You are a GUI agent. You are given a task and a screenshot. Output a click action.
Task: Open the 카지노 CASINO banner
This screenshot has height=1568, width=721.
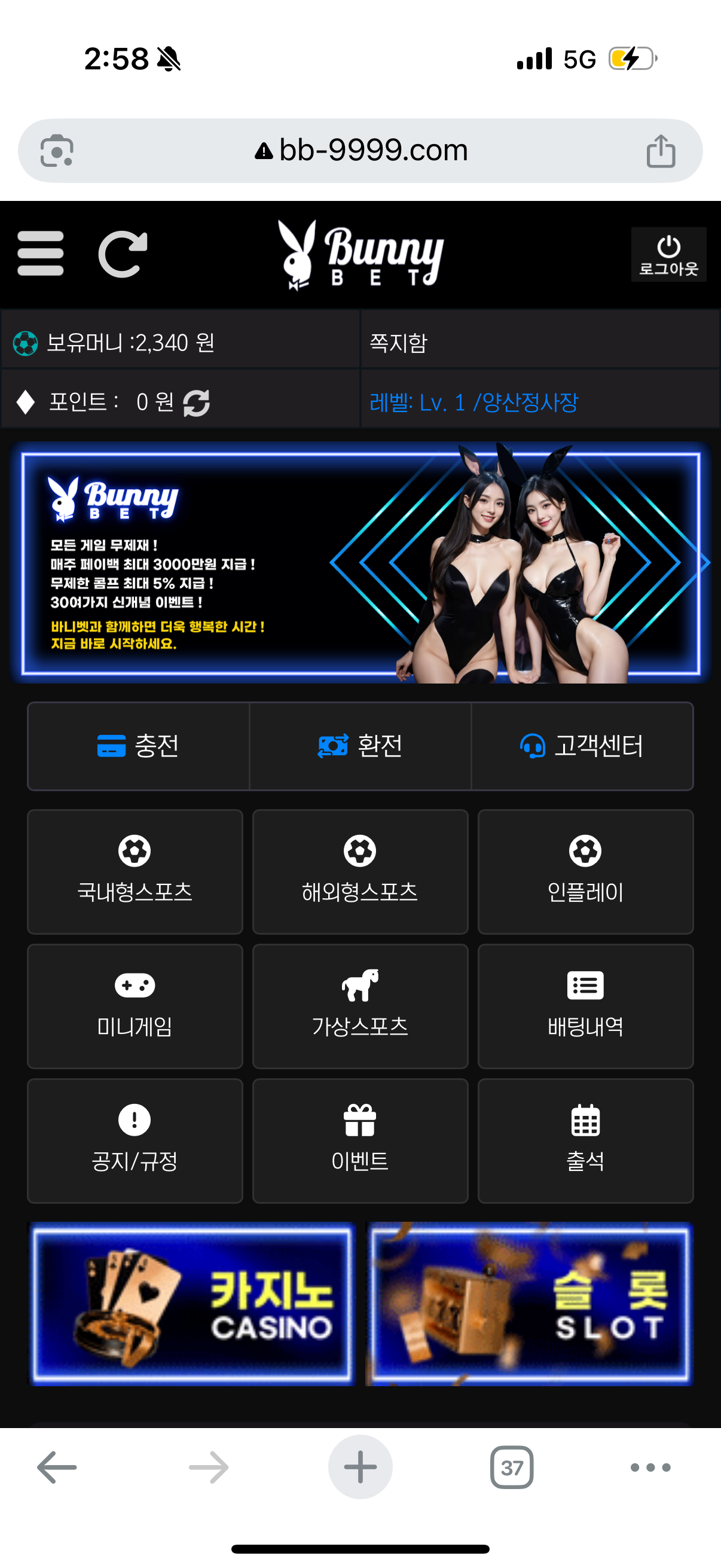[x=193, y=1303]
